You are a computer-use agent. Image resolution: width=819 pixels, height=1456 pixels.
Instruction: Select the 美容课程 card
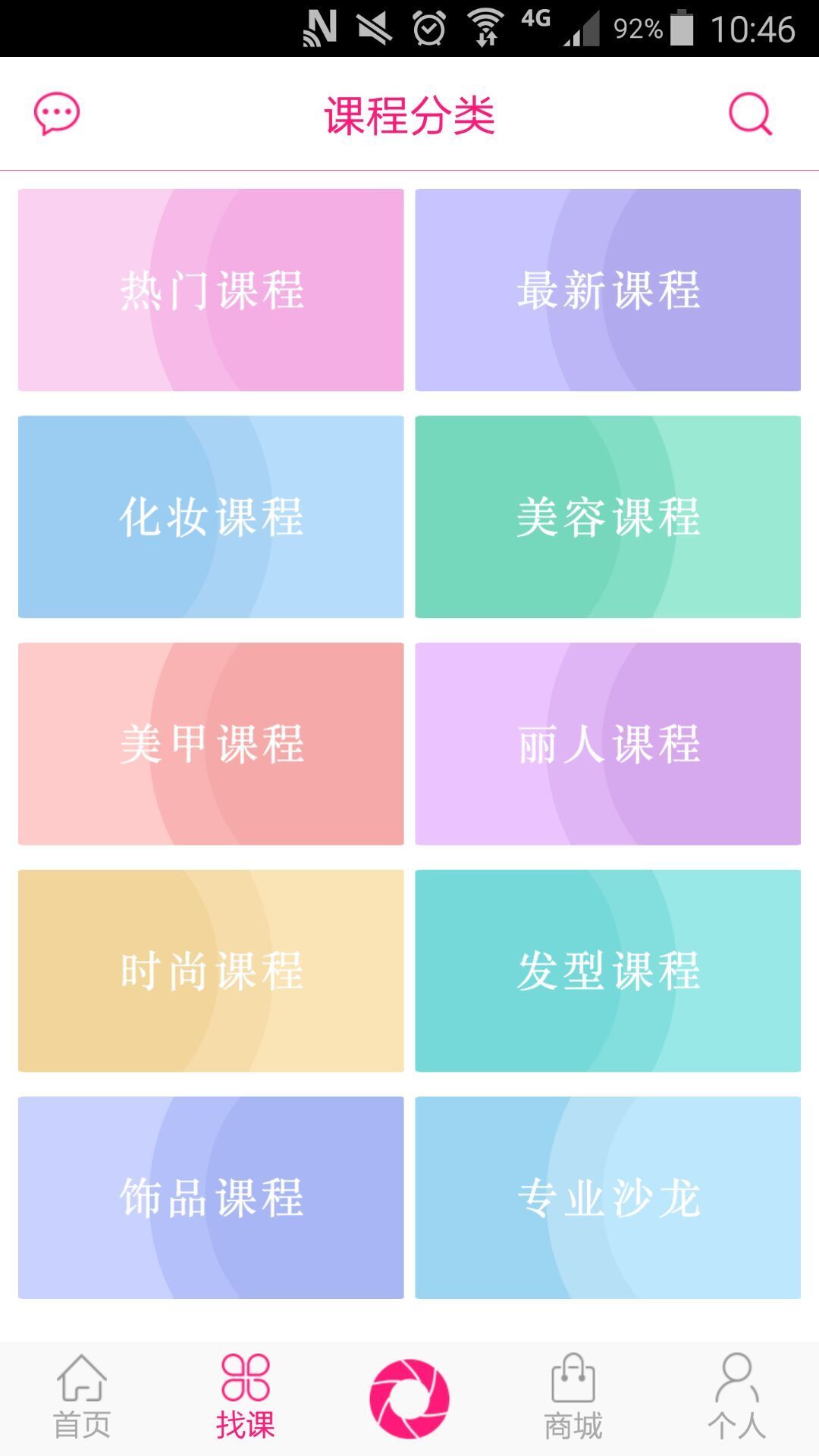click(607, 516)
